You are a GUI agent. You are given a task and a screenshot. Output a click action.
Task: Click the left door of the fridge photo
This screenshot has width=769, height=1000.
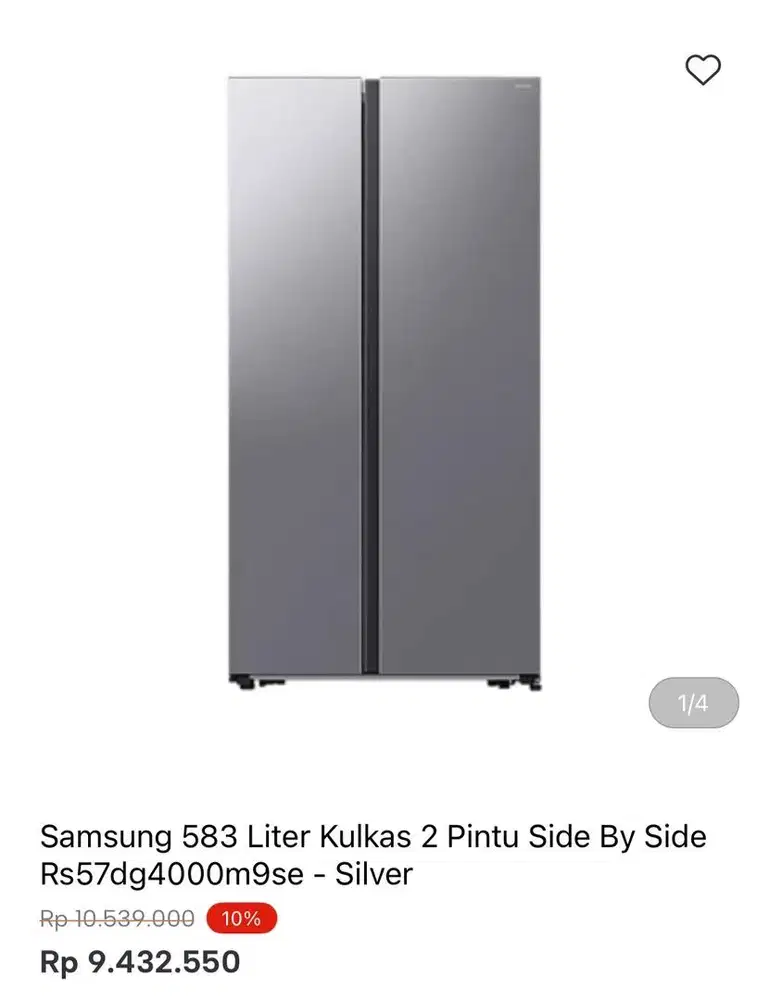click(295, 380)
